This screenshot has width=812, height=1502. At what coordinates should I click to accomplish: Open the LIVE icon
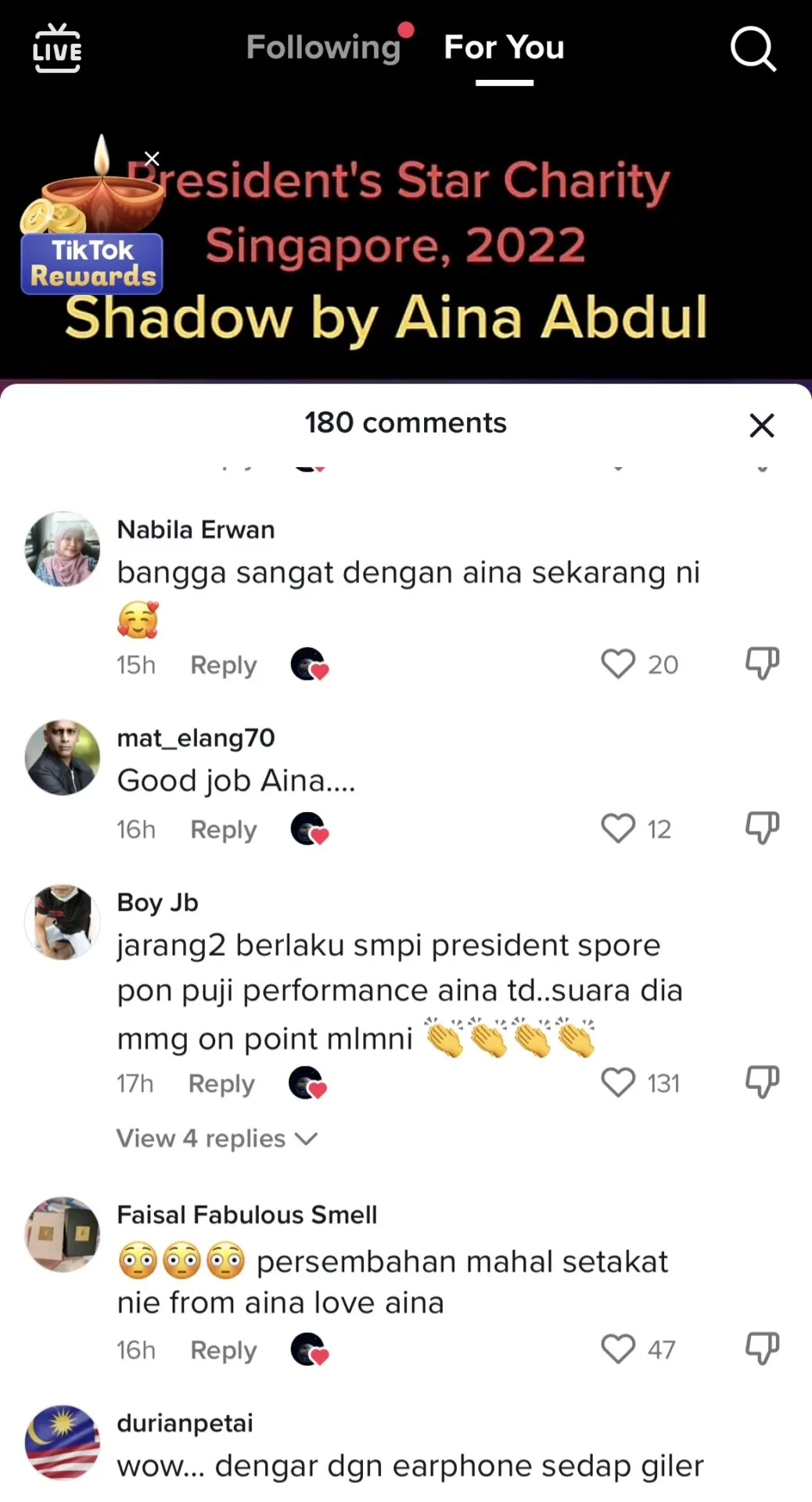(57, 49)
